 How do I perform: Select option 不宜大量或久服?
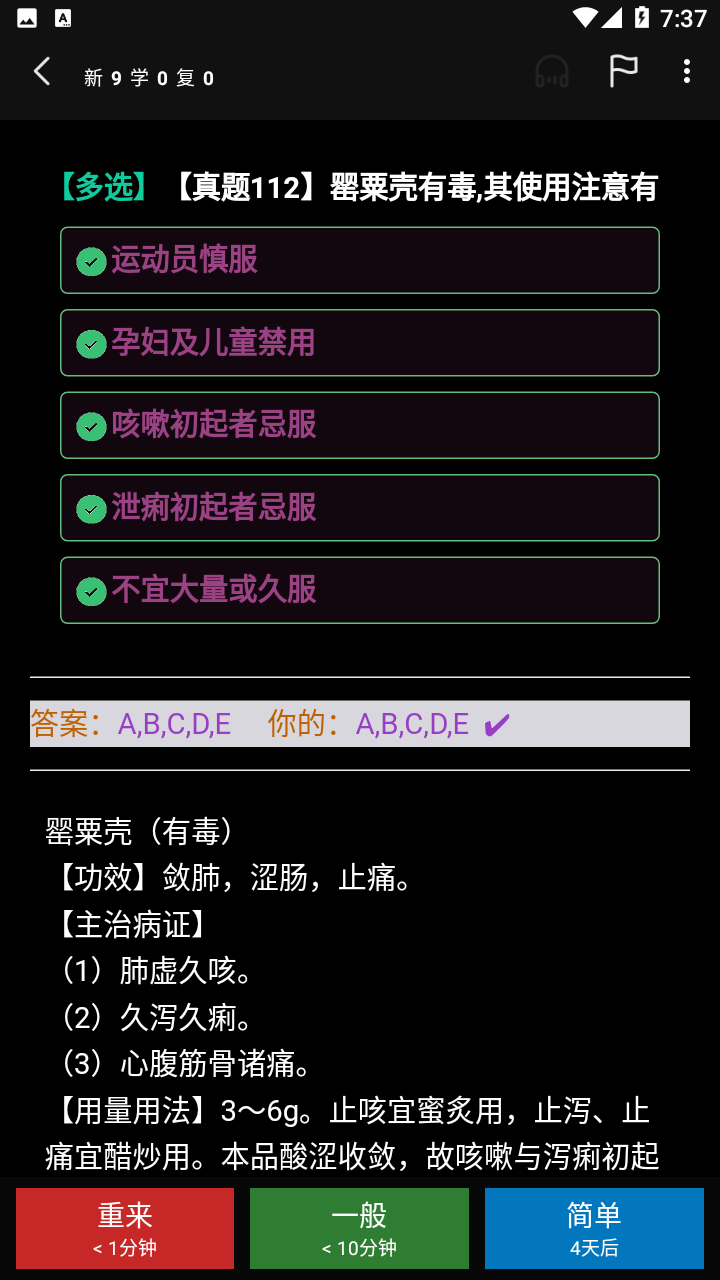coord(360,590)
